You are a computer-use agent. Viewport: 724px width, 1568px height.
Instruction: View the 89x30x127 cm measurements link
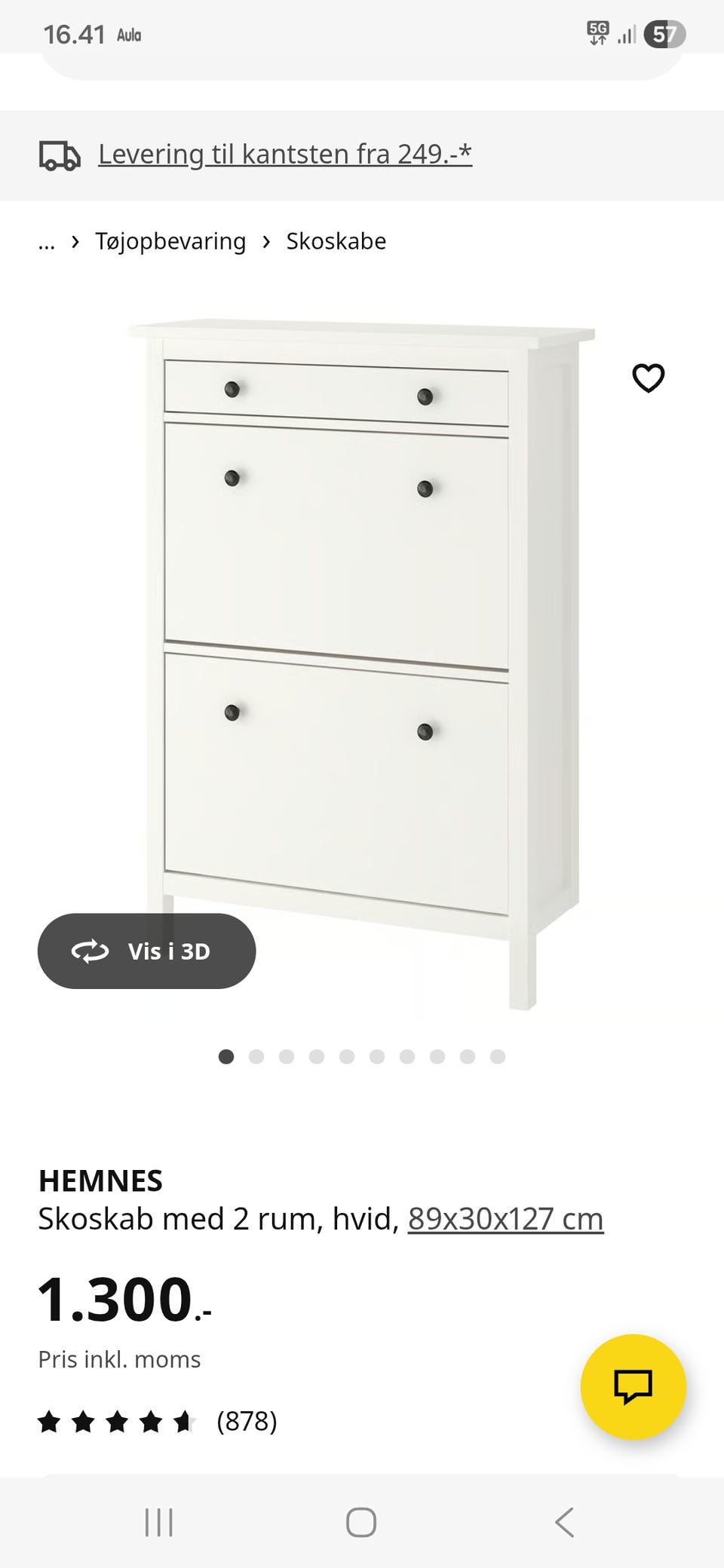pyautogui.click(x=505, y=1219)
